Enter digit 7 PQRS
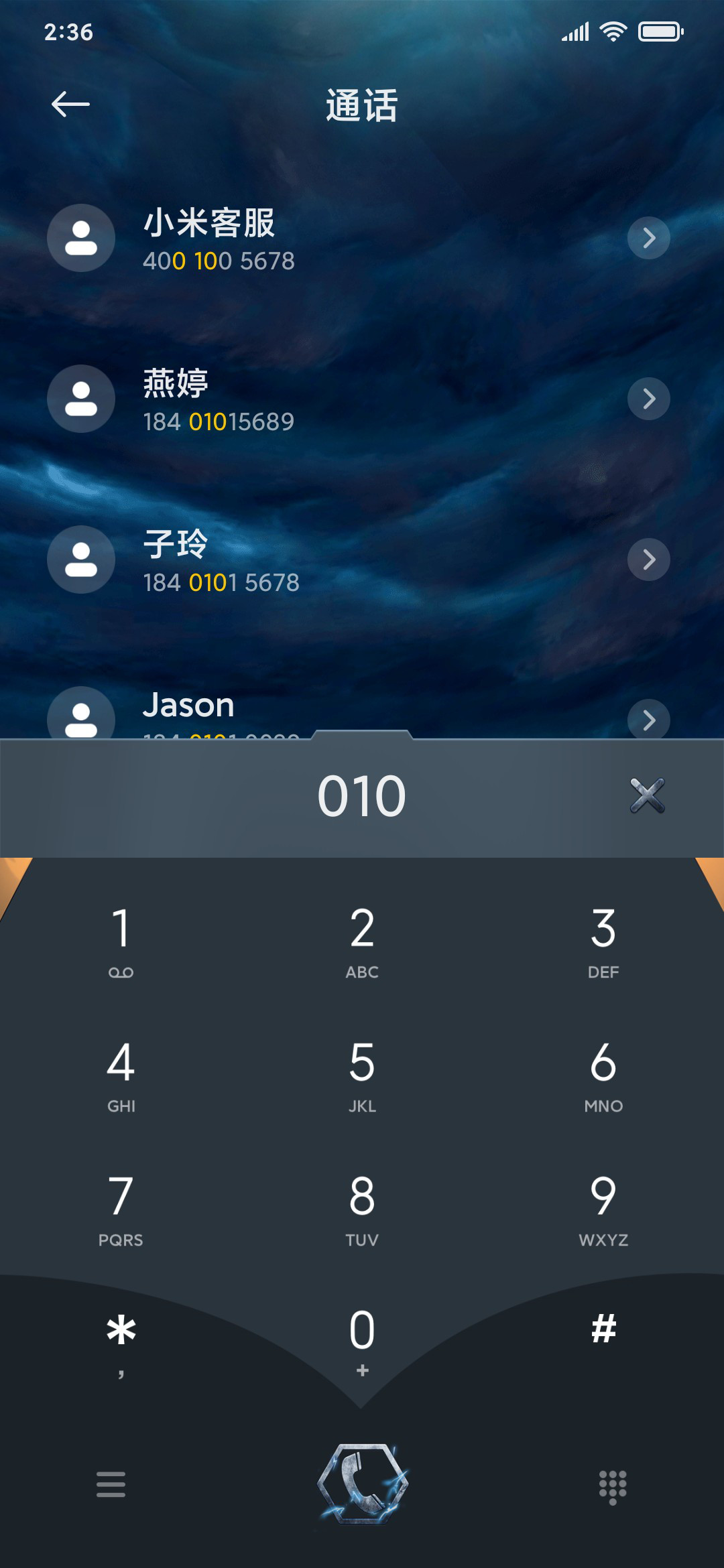The width and height of the screenshot is (724, 1568). pos(121,1210)
